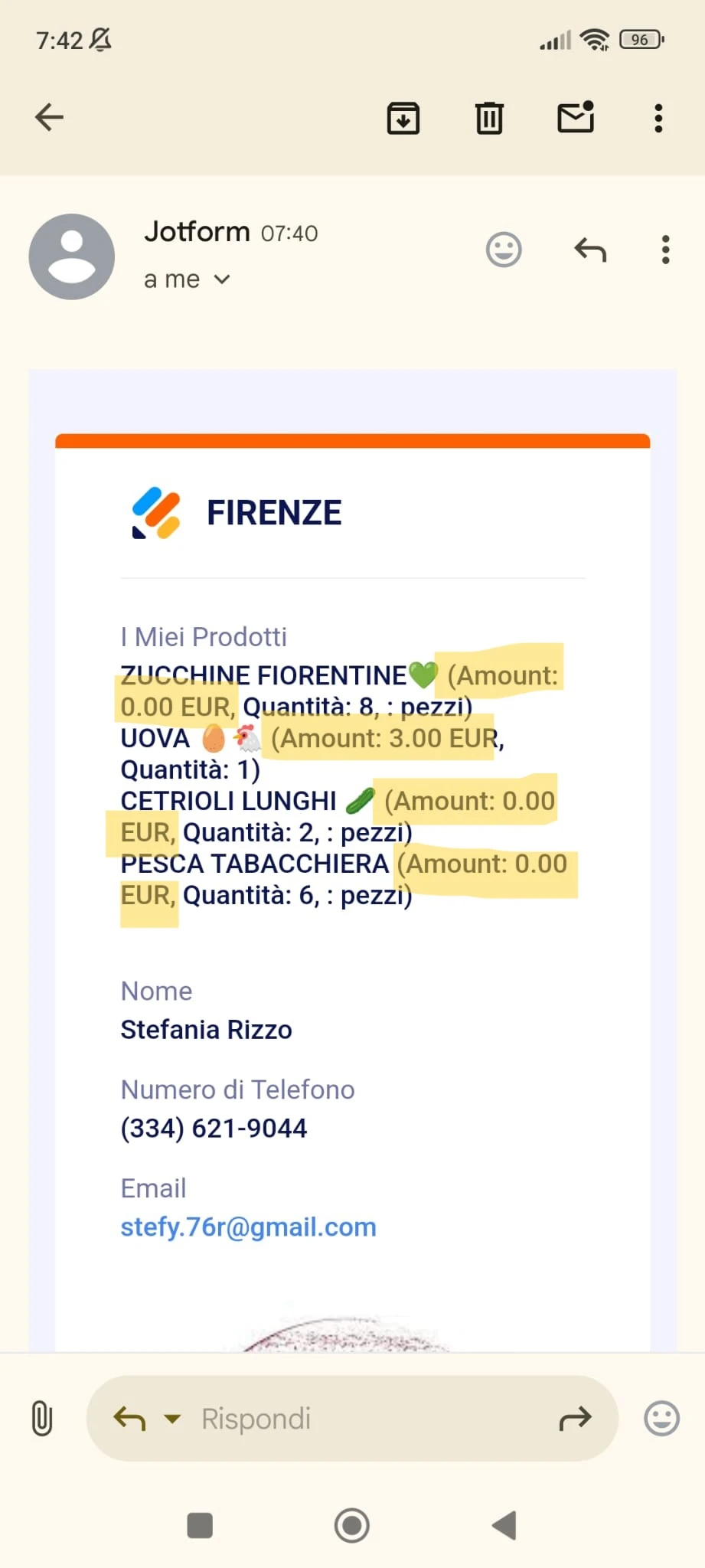
Task: Expand recipient details next to 'a me'
Action: [x=222, y=279]
